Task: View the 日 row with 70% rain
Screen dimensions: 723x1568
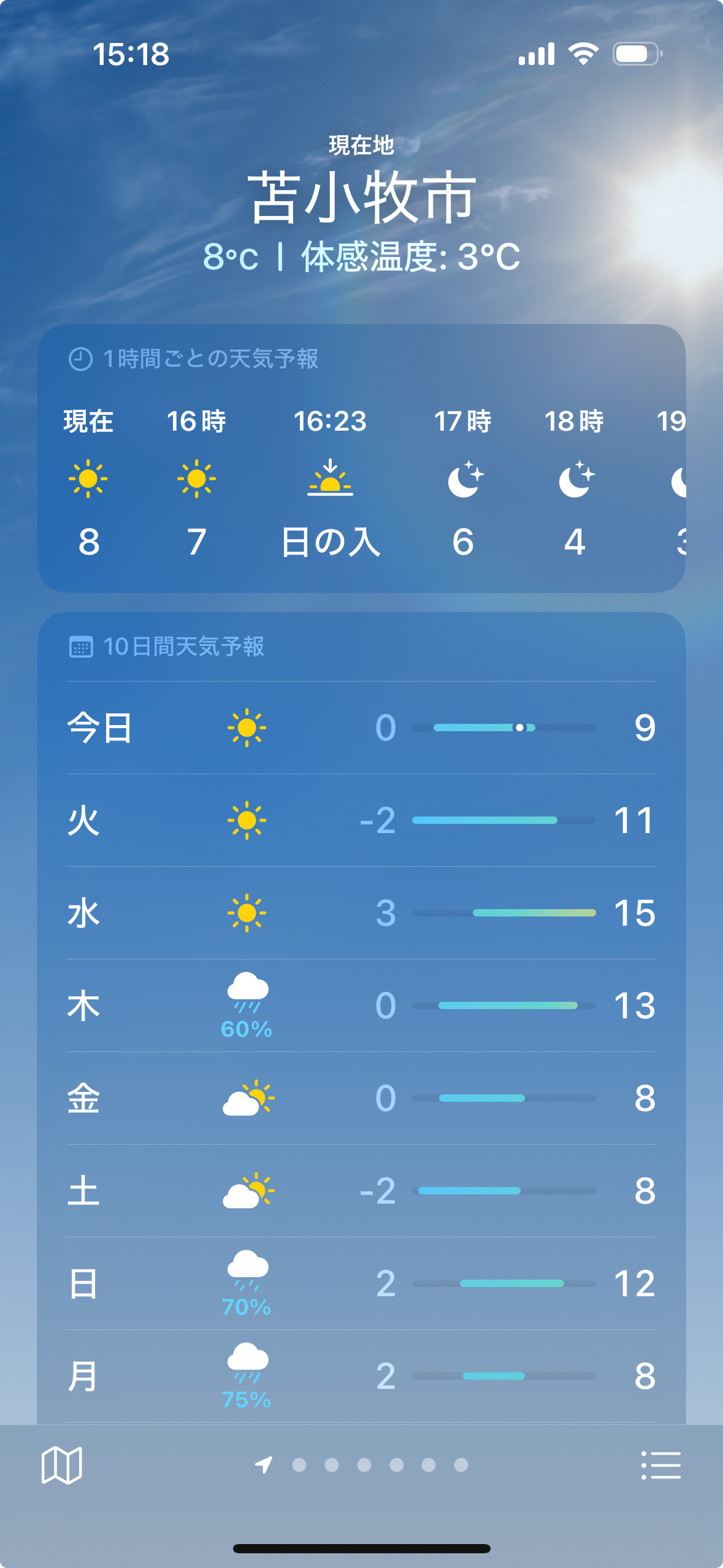Action: pos(361,1283)
